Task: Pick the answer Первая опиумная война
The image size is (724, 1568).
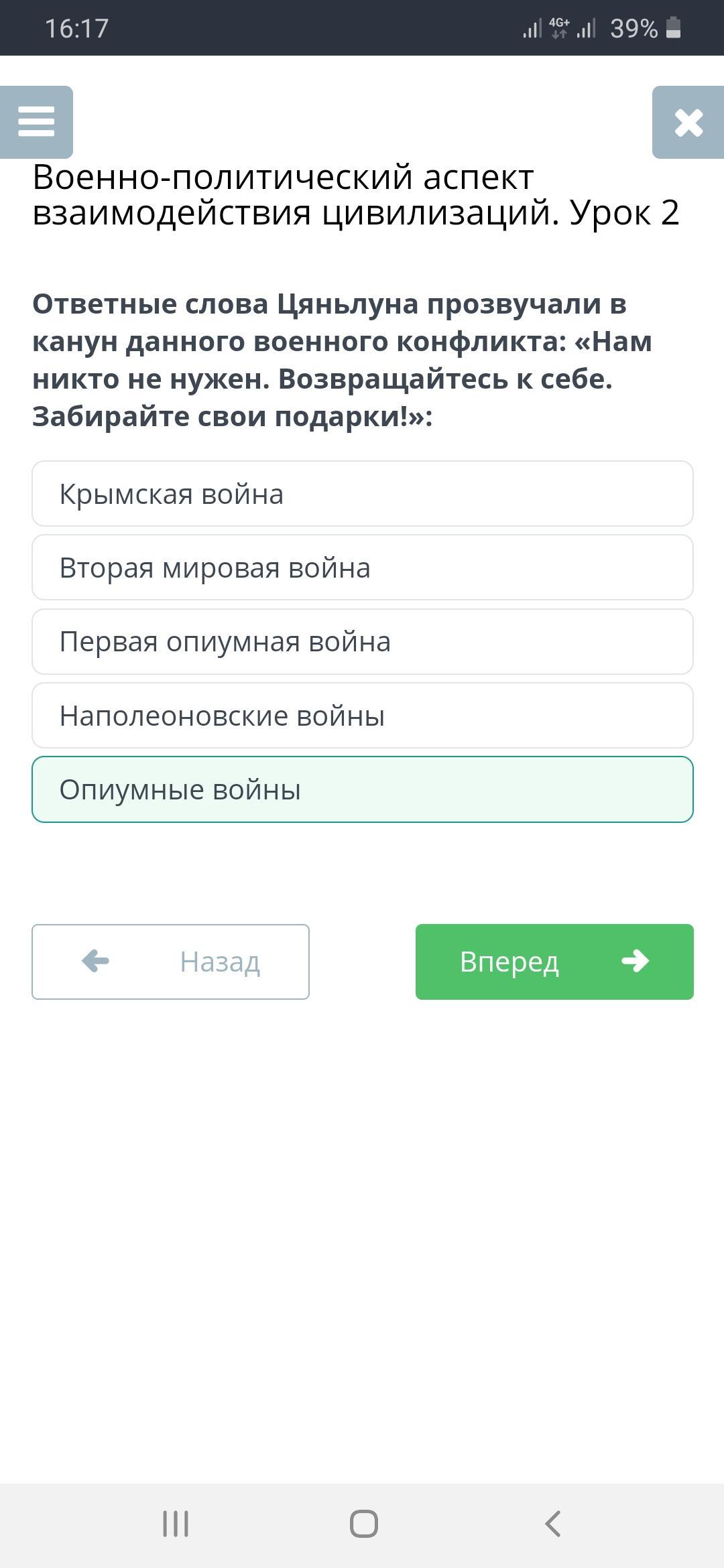Action: coord(363,641)
